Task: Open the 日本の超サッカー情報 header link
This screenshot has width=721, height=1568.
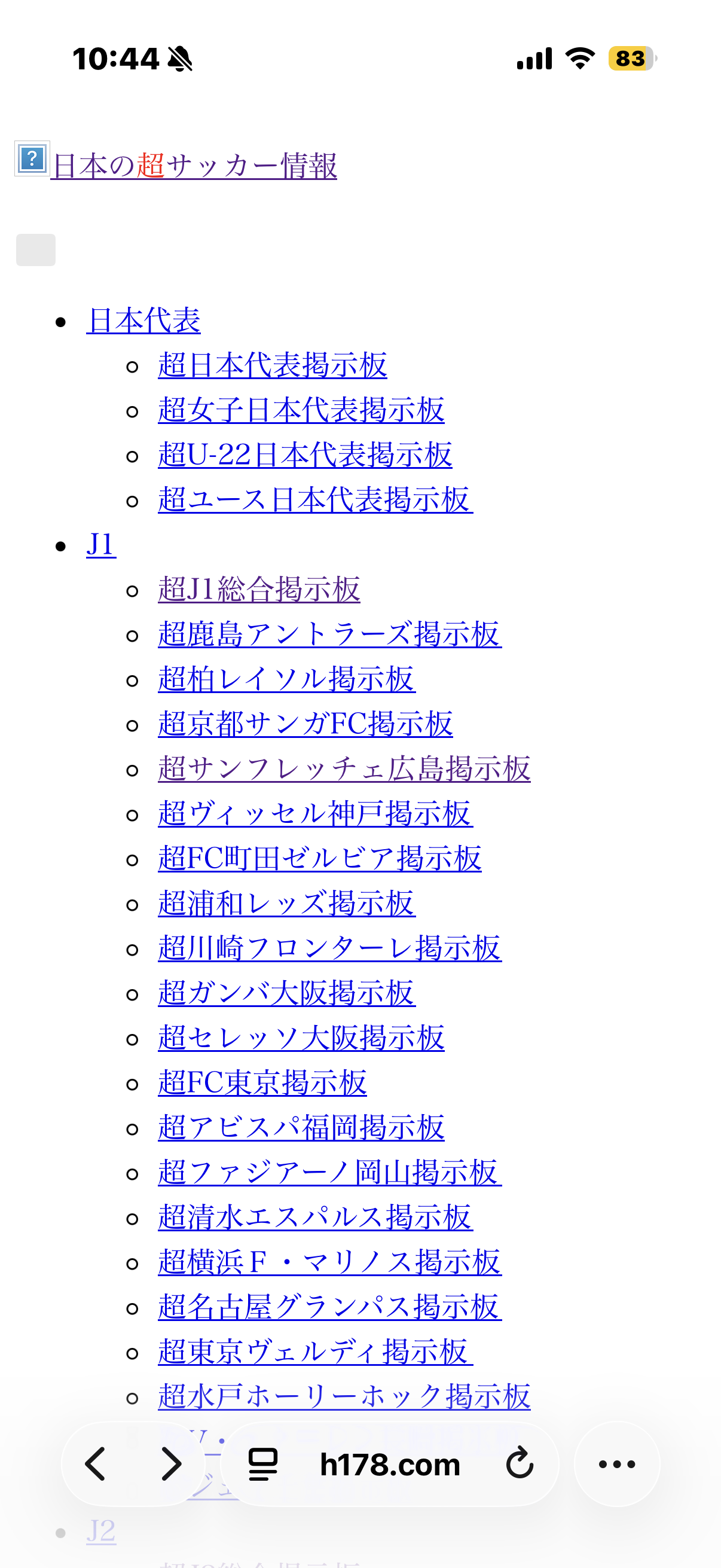Action: pos(194,166)
